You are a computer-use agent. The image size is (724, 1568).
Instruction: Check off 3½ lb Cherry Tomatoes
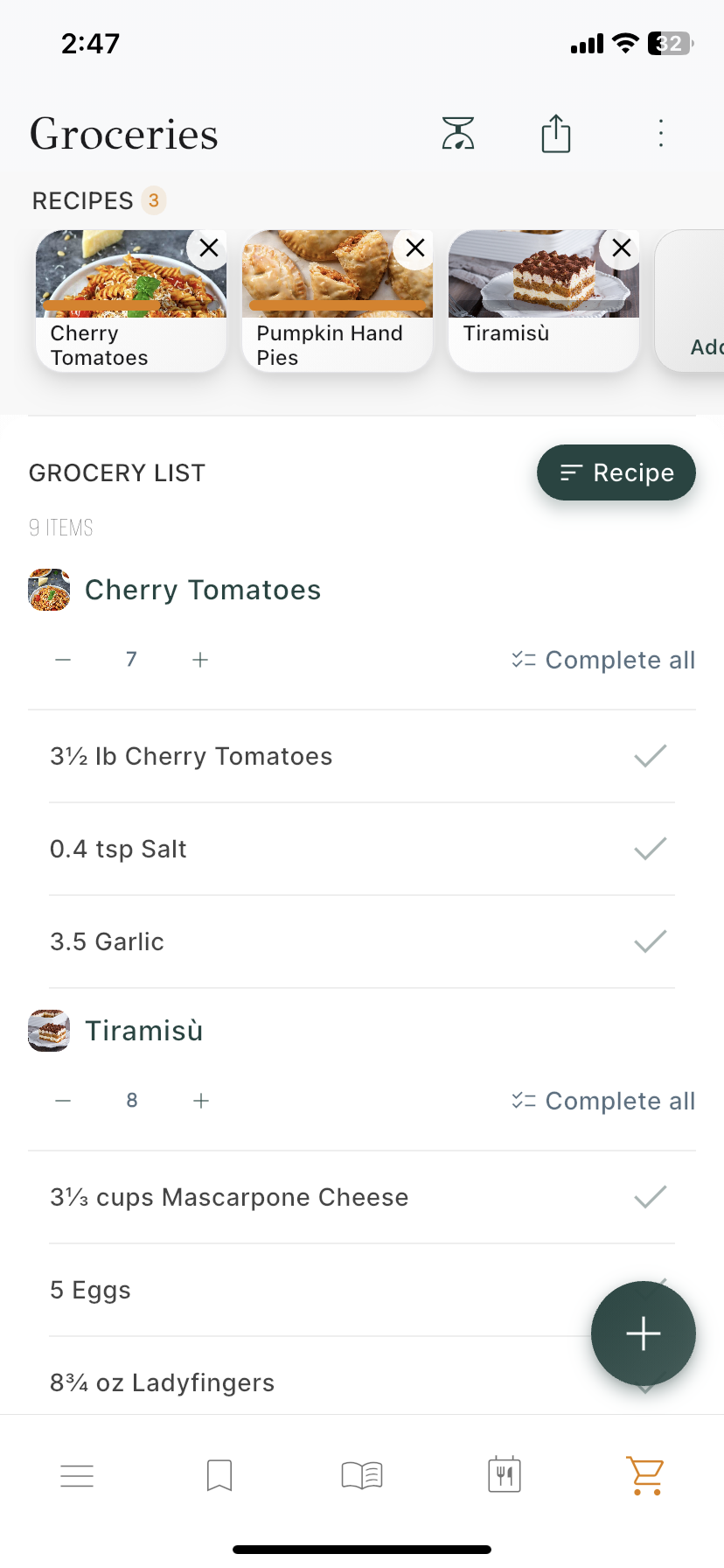[650, 756]
